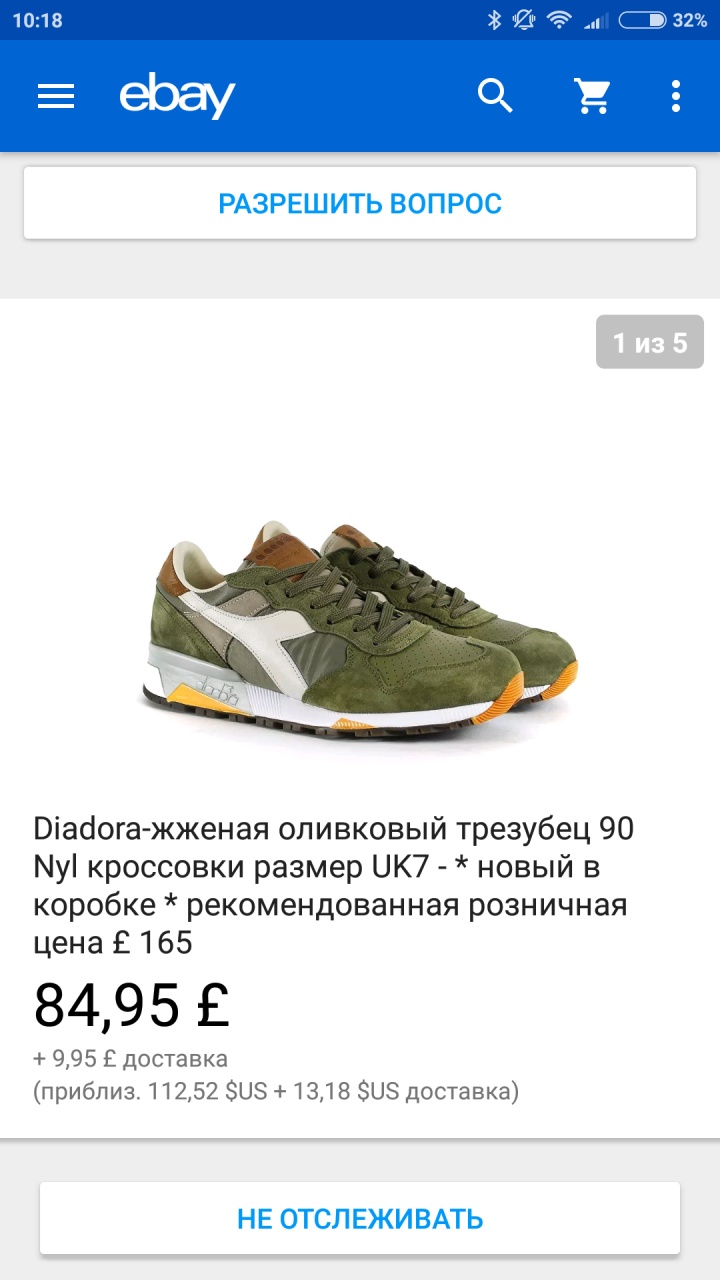Tap the РАЗРЕШИТЬ ВОПРОС button
Image resolution: width=720 pixels, height=1280 pixels.
pos(360,203)
